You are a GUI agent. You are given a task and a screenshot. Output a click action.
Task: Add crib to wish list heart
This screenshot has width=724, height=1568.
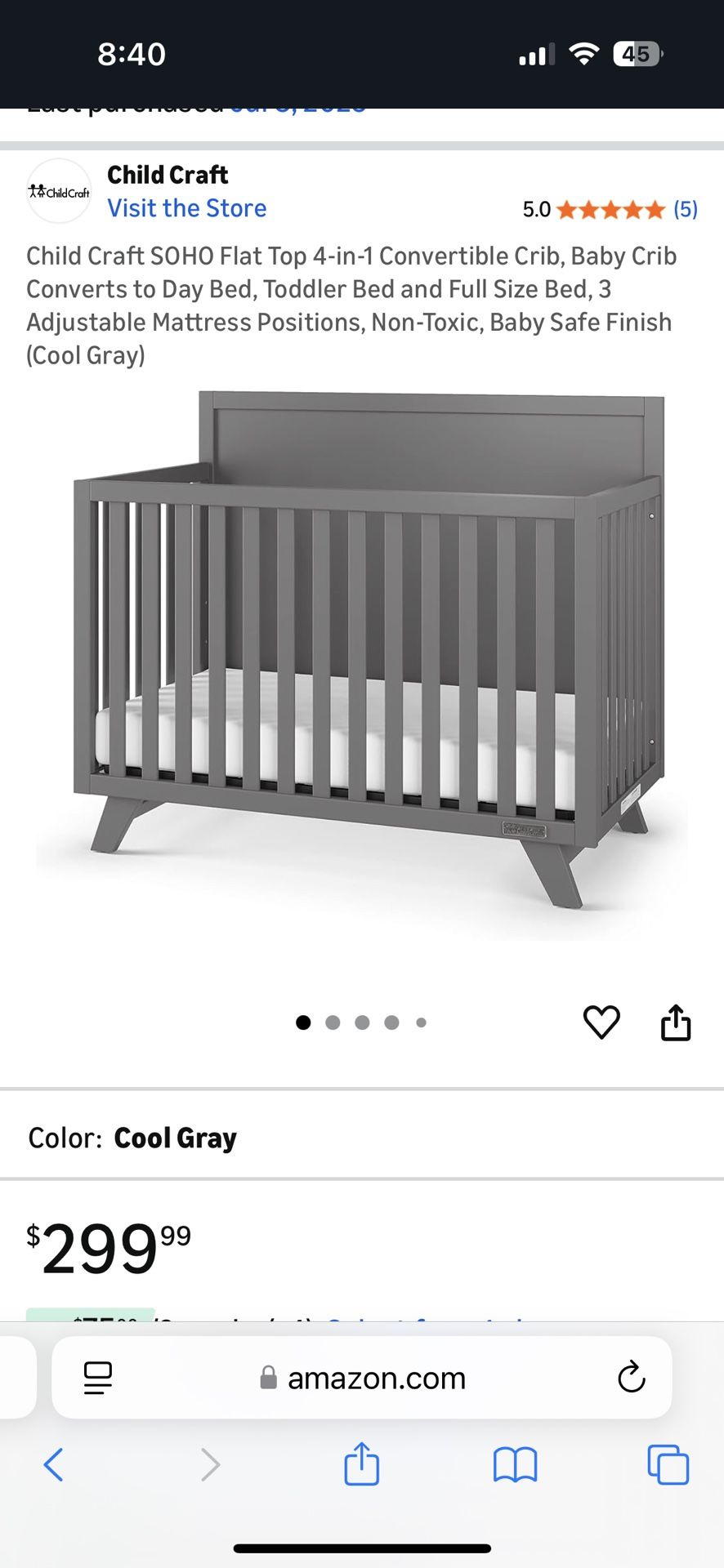[601, 1022]
